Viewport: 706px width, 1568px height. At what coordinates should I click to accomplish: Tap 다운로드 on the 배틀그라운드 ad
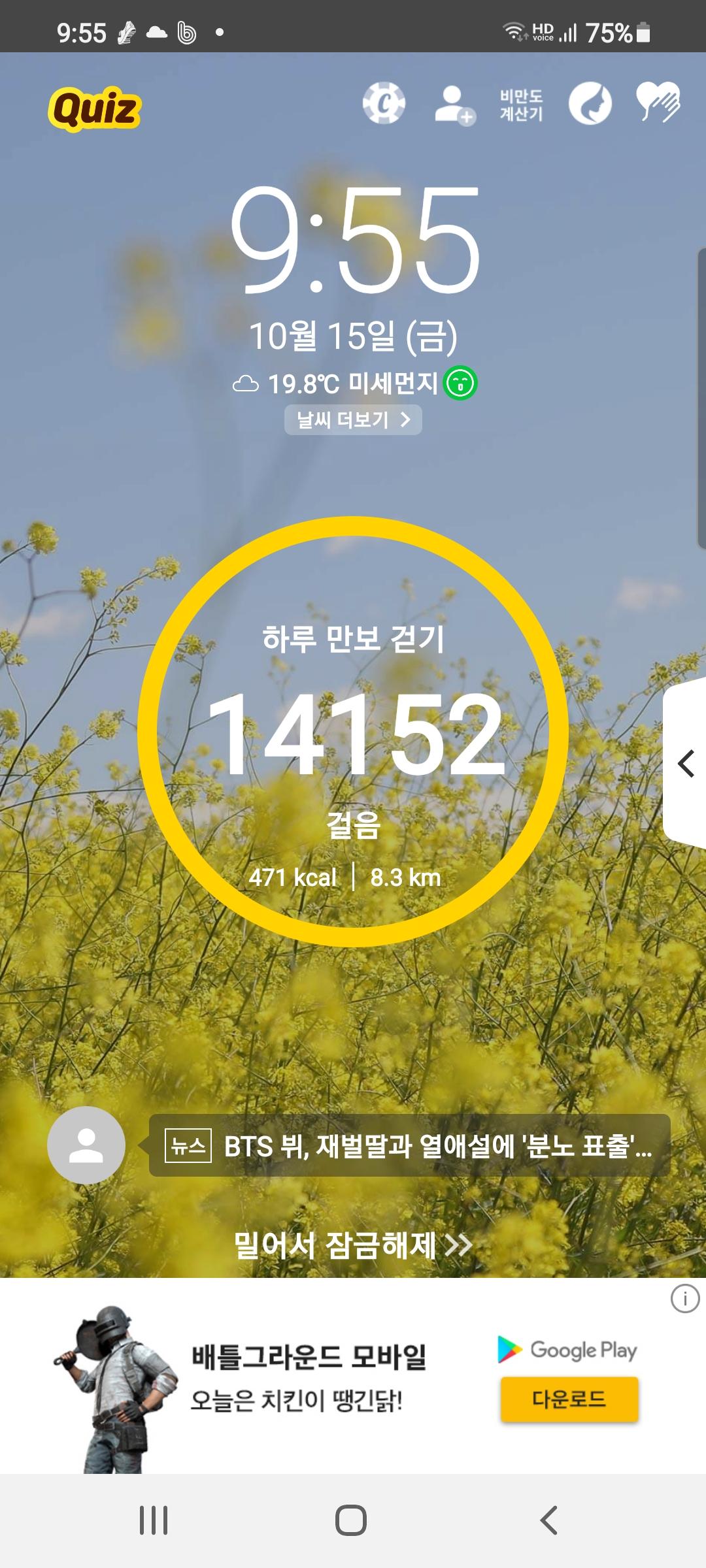pyautogui.click(x=569, y=1399)
